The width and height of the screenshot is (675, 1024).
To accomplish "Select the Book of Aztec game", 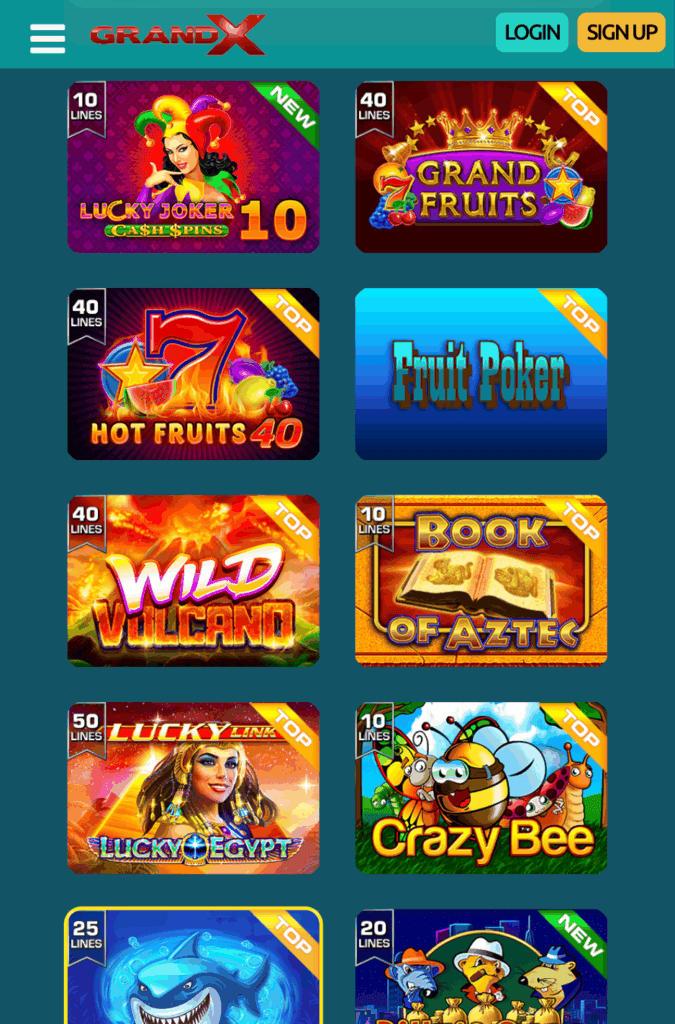I will 481,581.
